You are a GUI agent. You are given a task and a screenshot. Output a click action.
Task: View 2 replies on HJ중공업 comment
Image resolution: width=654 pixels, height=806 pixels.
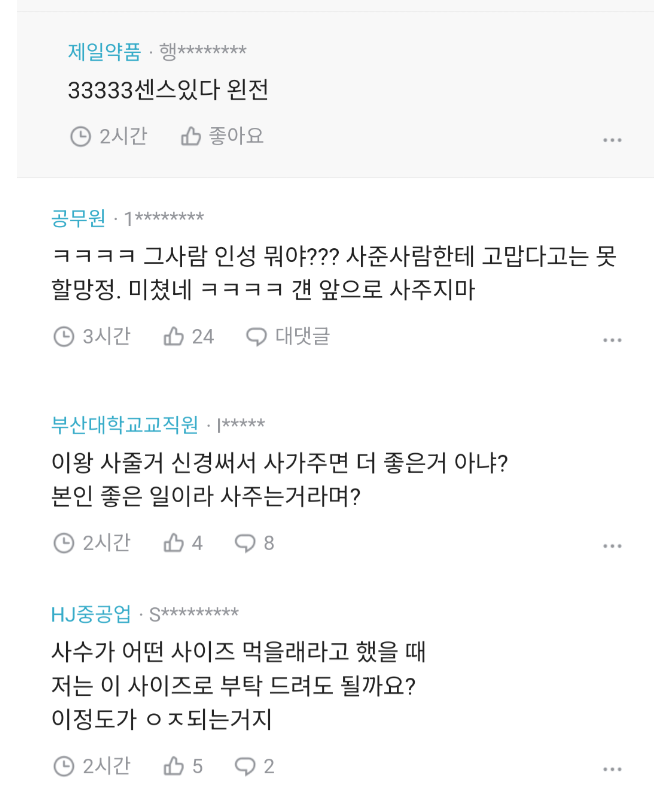[x=254, y=766]
